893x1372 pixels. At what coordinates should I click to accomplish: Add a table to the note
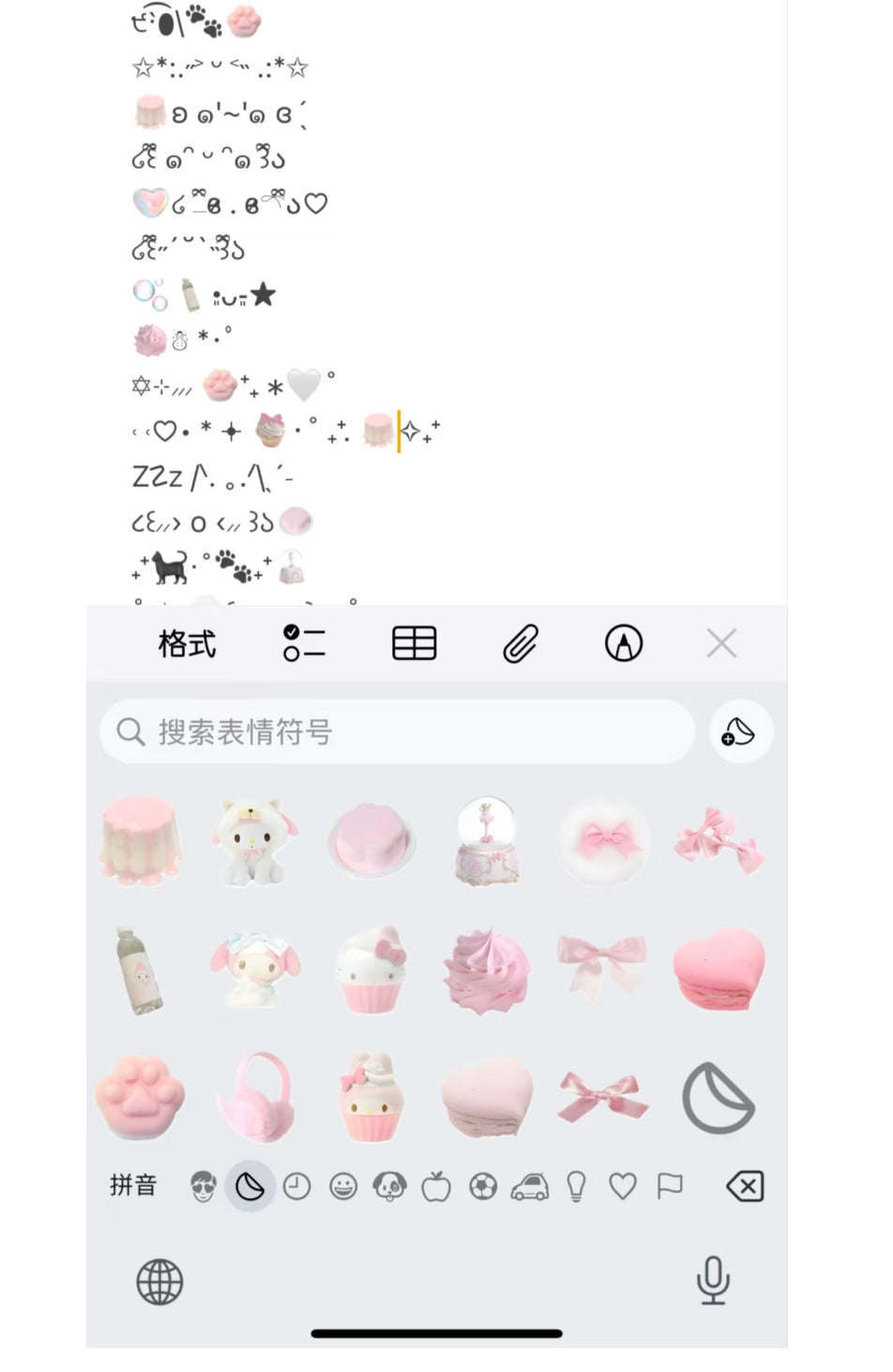tap(414, 644)
